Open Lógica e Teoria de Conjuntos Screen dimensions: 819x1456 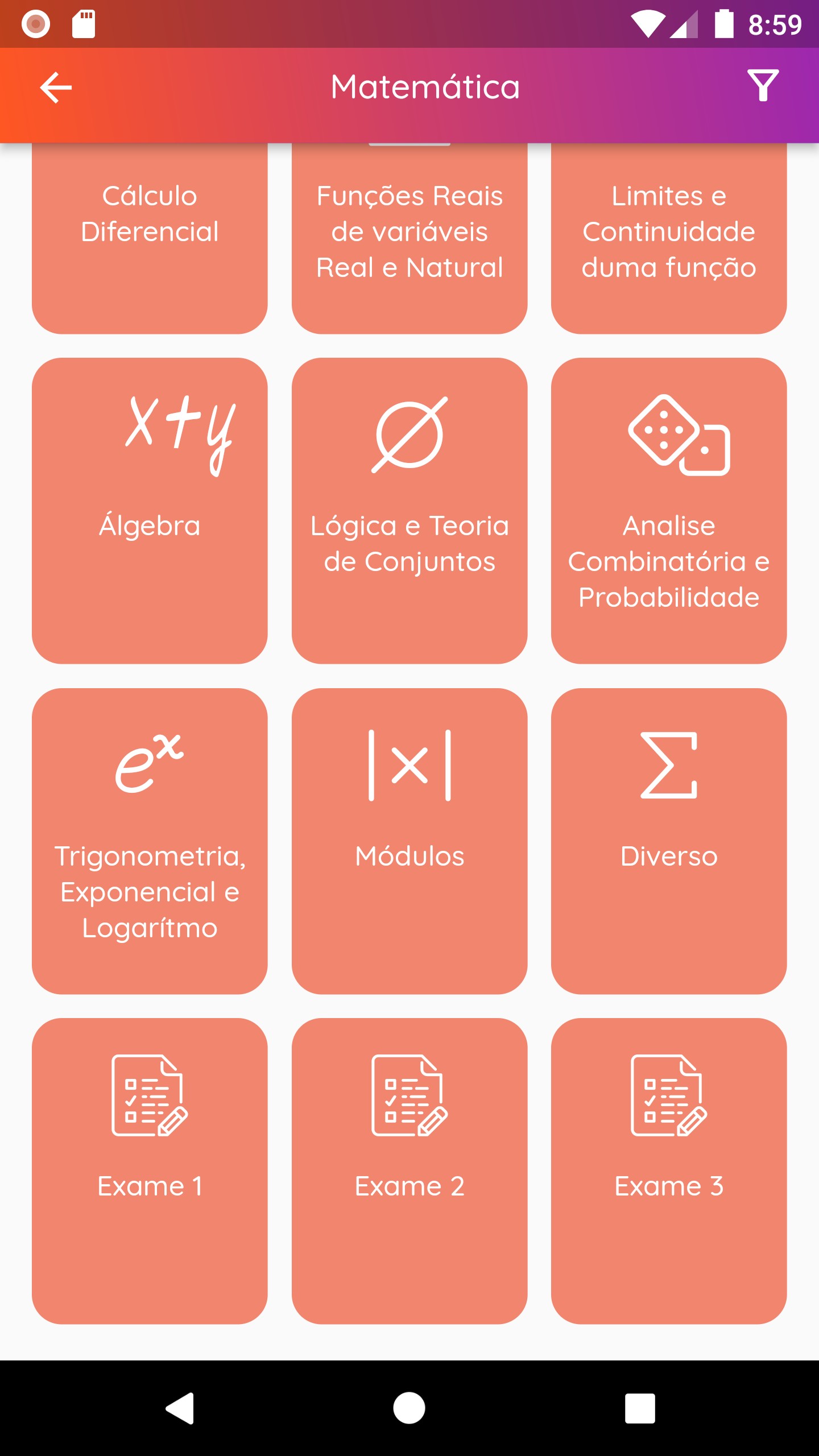click(x=409, y=510)
